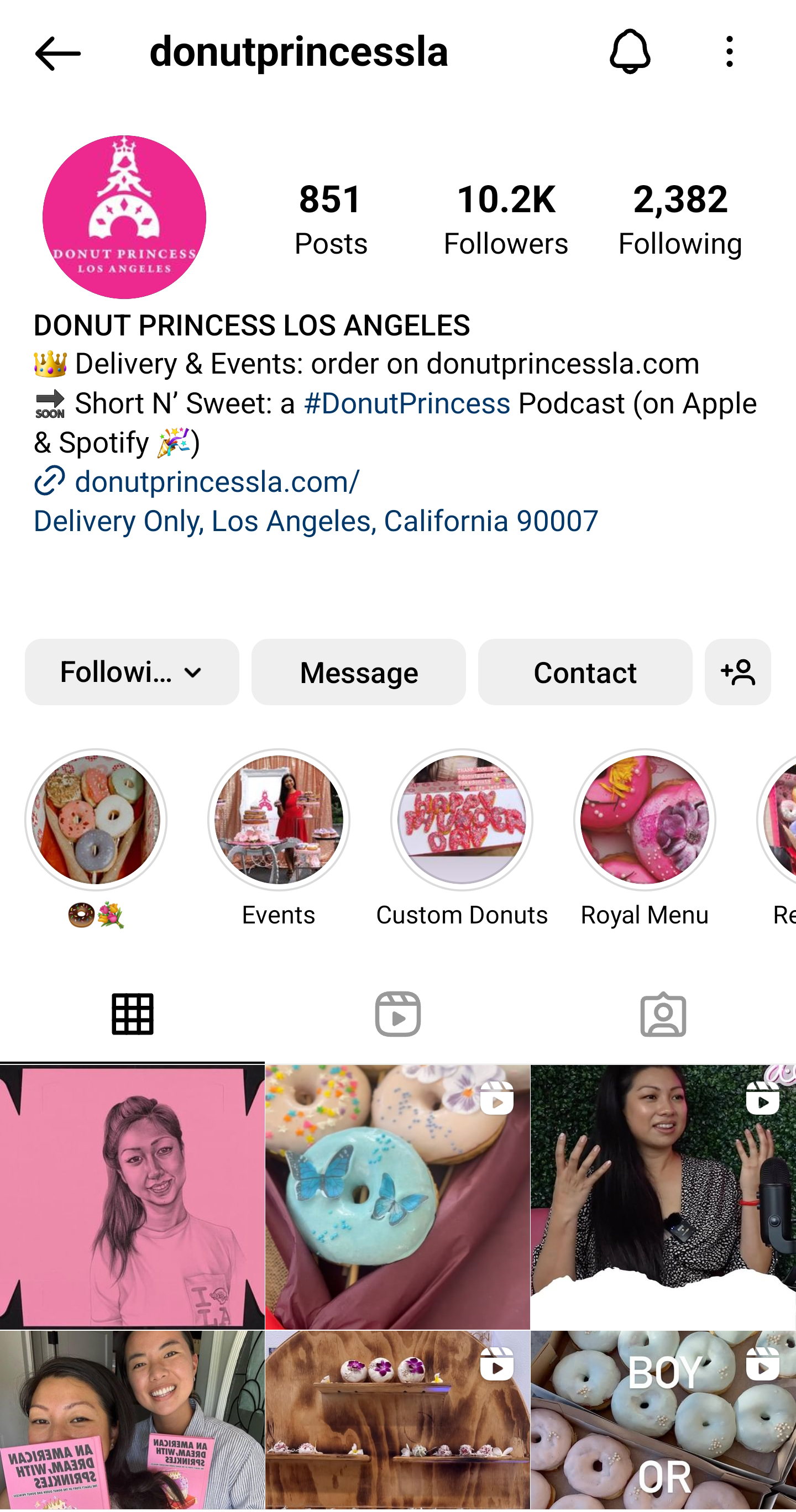
Task: Open the Delivery Only Los Angeles address
Action: (x=316, y=521)
